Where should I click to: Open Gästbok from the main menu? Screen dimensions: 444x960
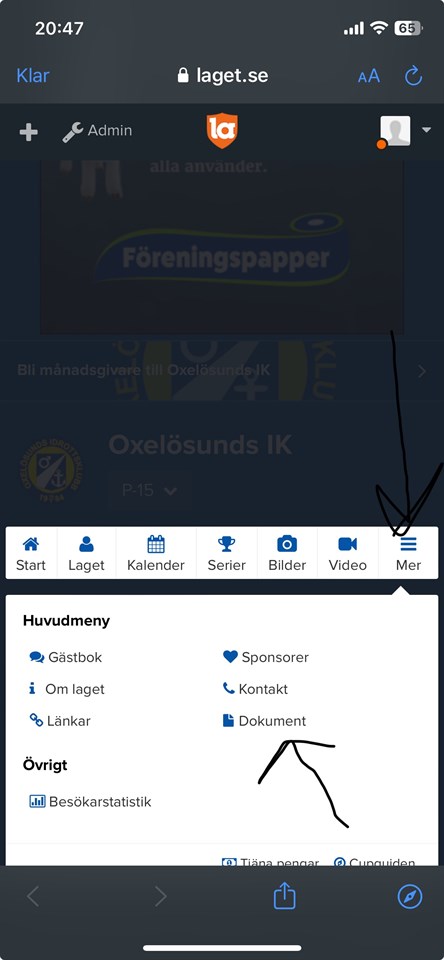(x=66, y=658)
